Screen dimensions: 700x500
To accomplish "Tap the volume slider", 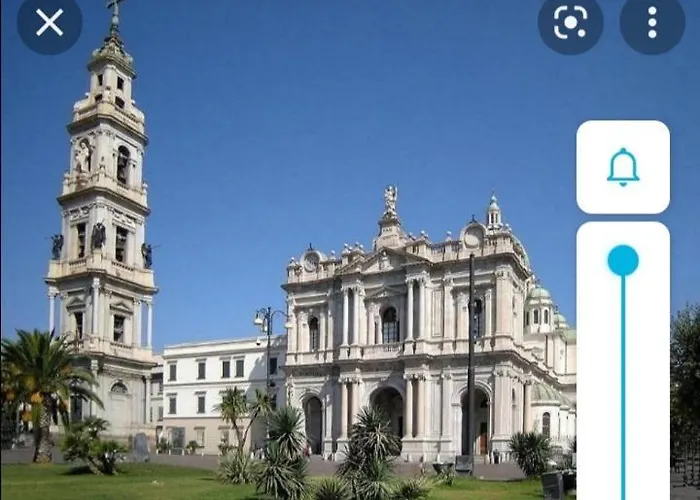I will tap(623, 360).
